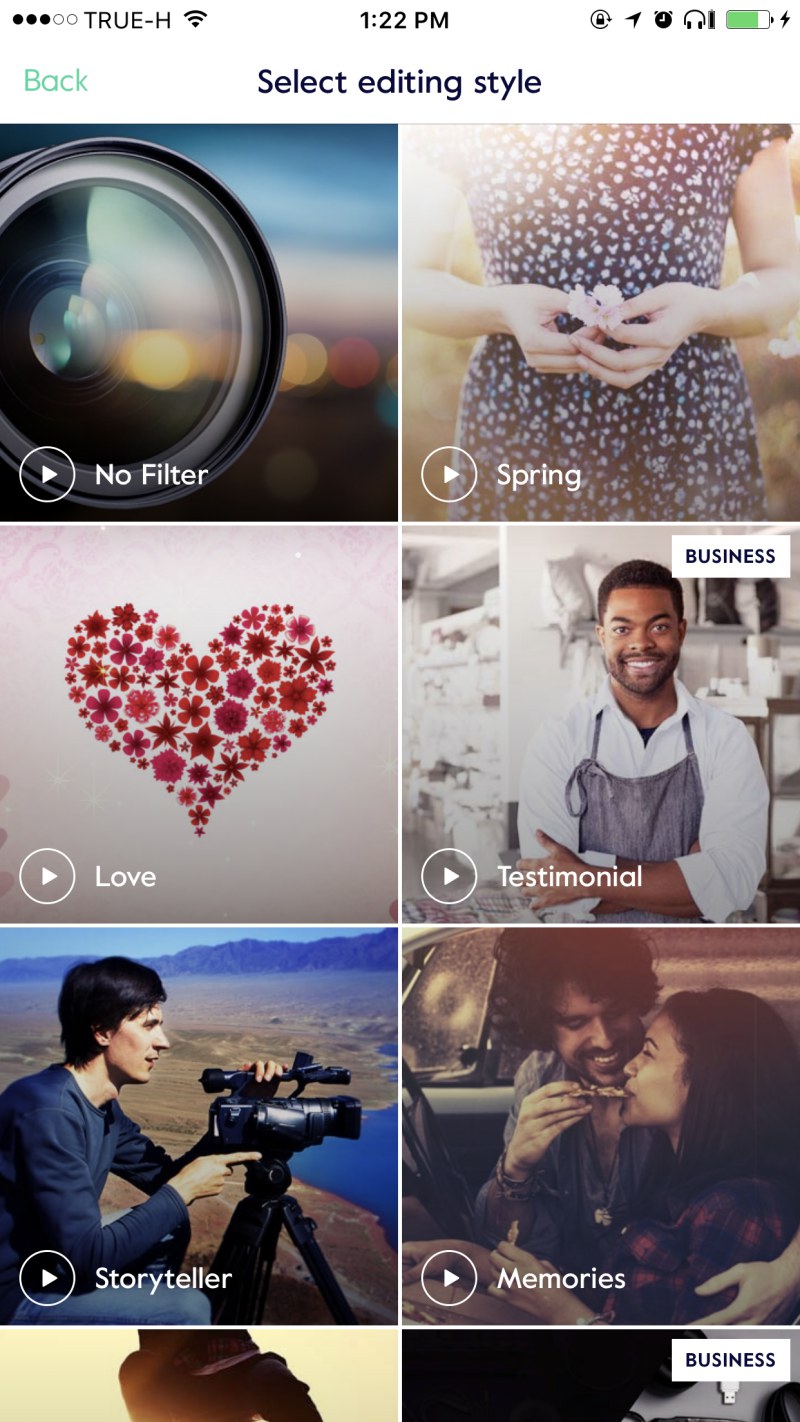The image size is (800, 1422).
Task: Select the Storyteller style tile
Action: click(199, 1126)
